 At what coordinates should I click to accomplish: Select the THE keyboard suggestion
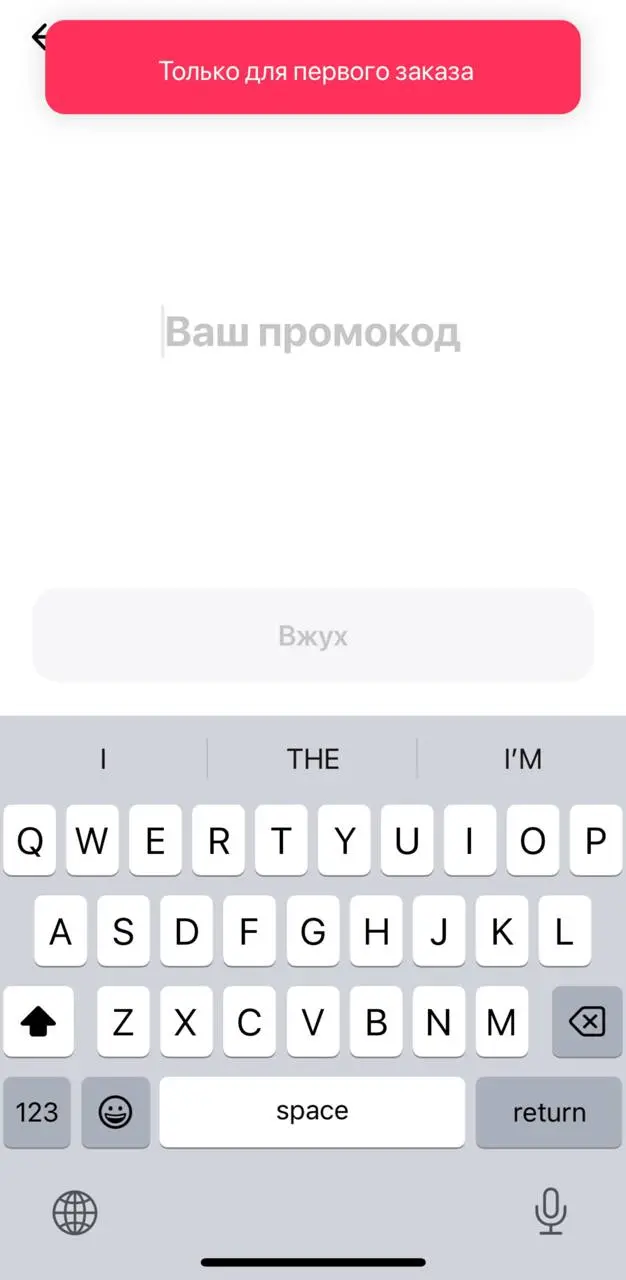click(x=313, y=759)
